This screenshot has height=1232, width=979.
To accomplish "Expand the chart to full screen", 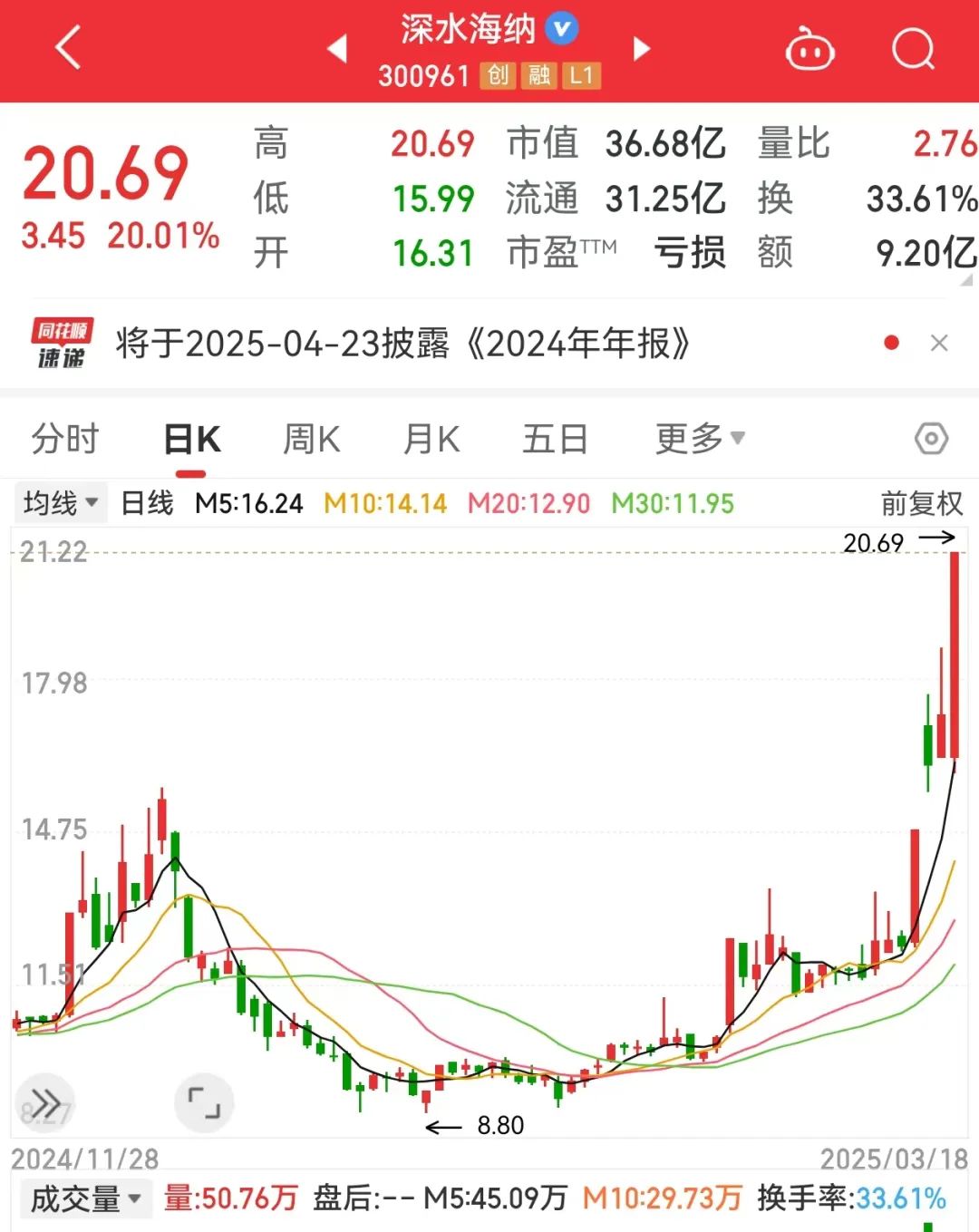I will (x=204, y=1103).
